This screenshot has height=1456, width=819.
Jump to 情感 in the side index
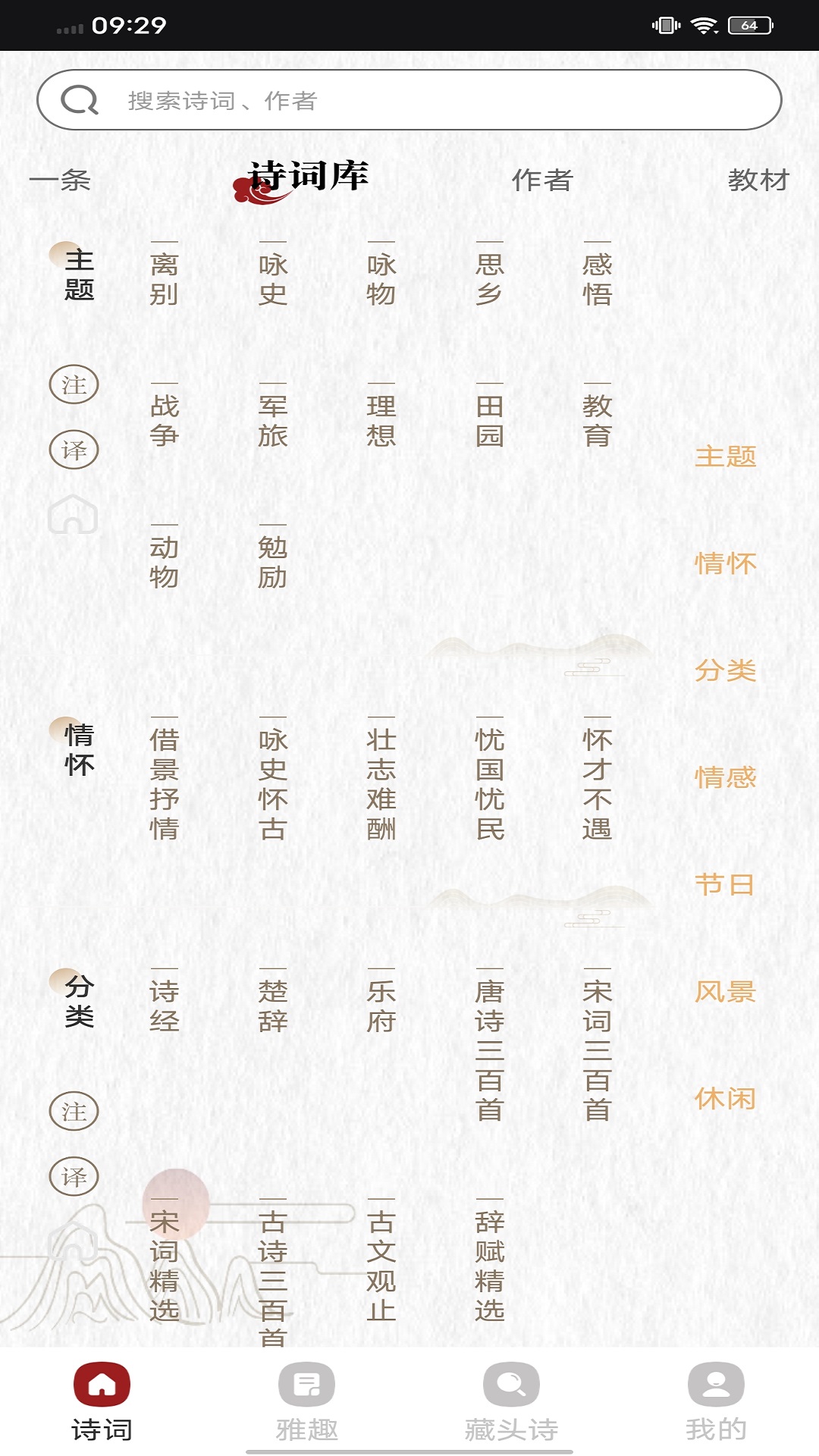point(725,777)
